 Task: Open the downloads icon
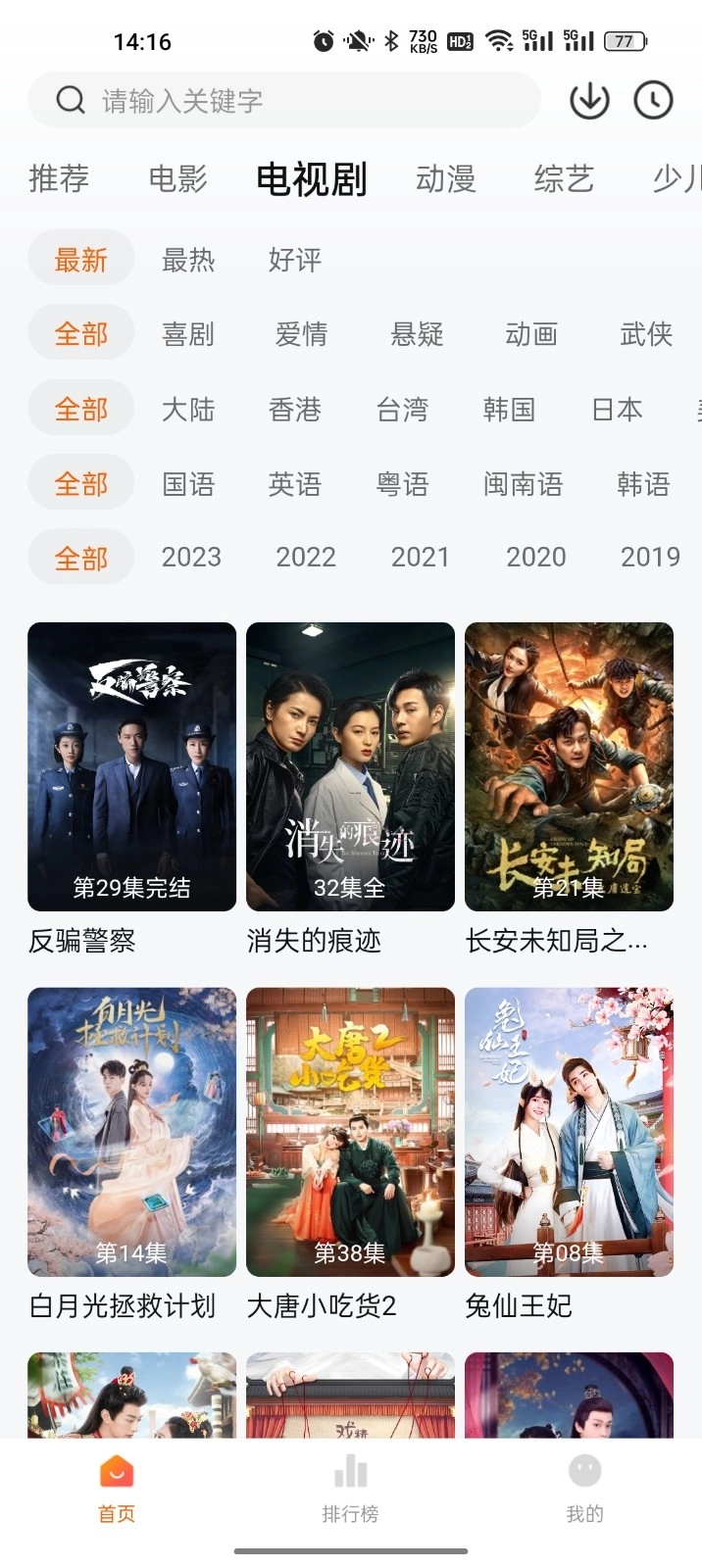point(589,100)
